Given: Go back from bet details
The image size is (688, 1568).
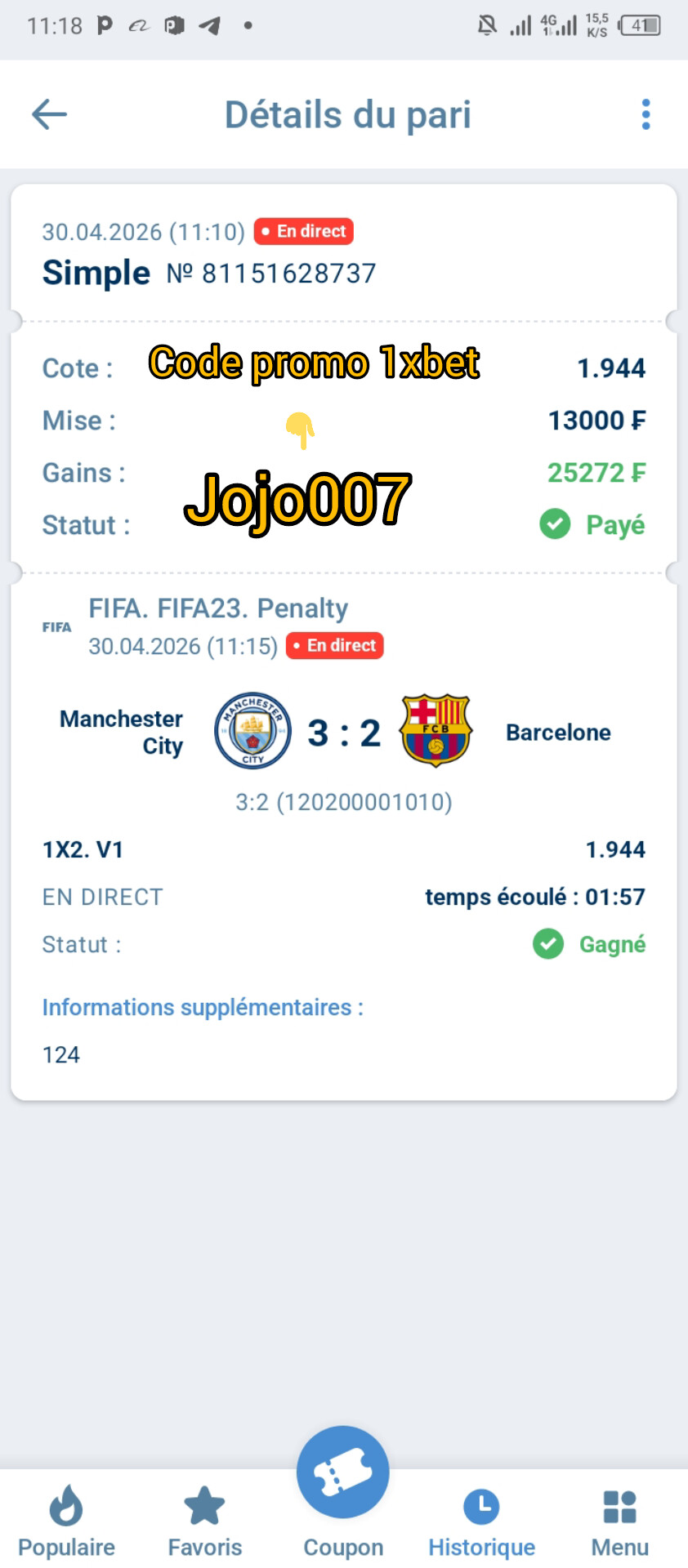Looking at the screenshot, I should pos(49,114).
